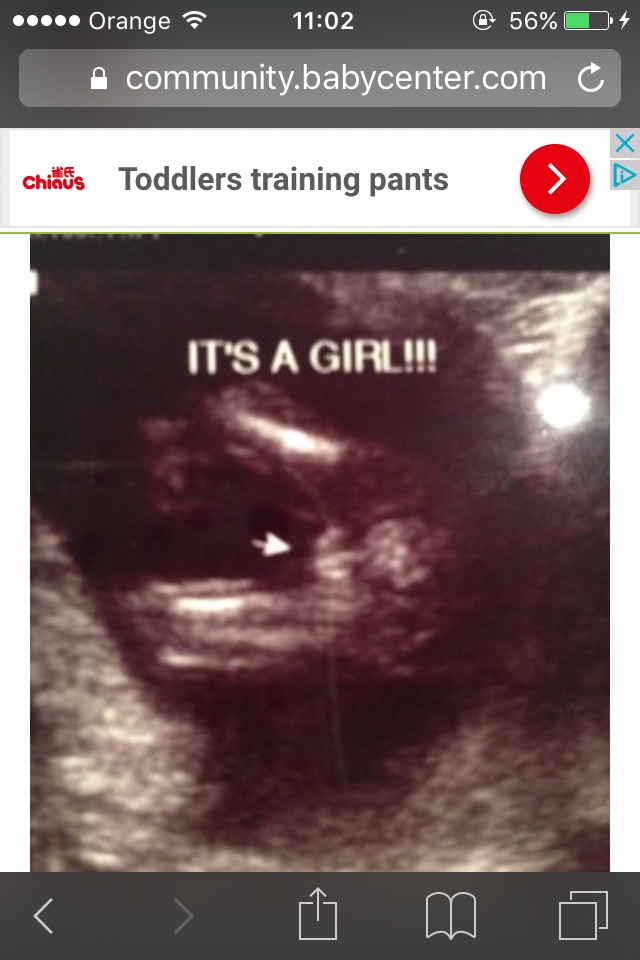
Task: Open bookmarks
Action: coord(450,915)
